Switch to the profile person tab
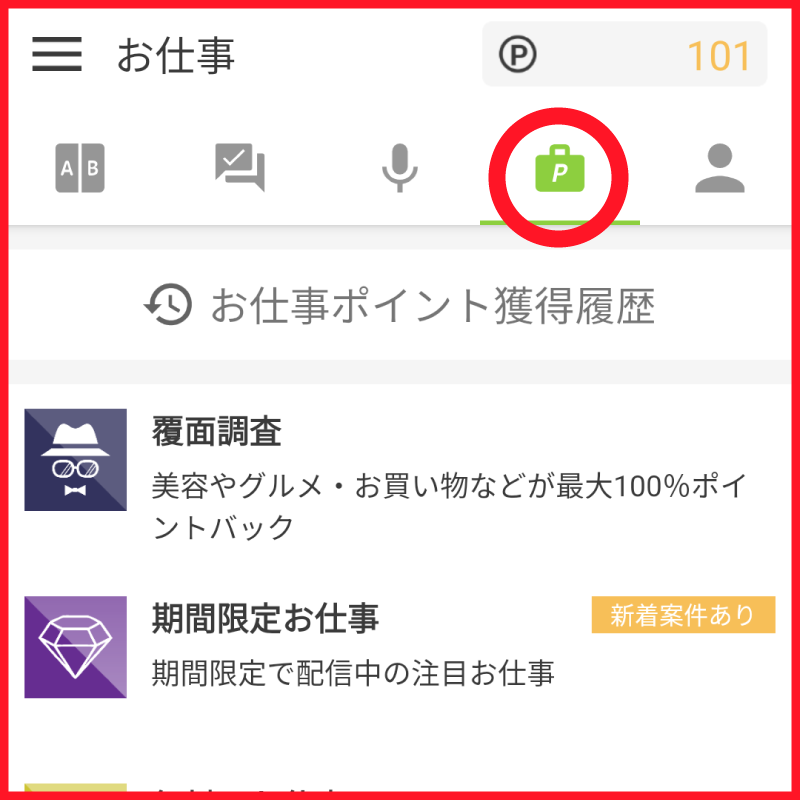 (720, 169)
